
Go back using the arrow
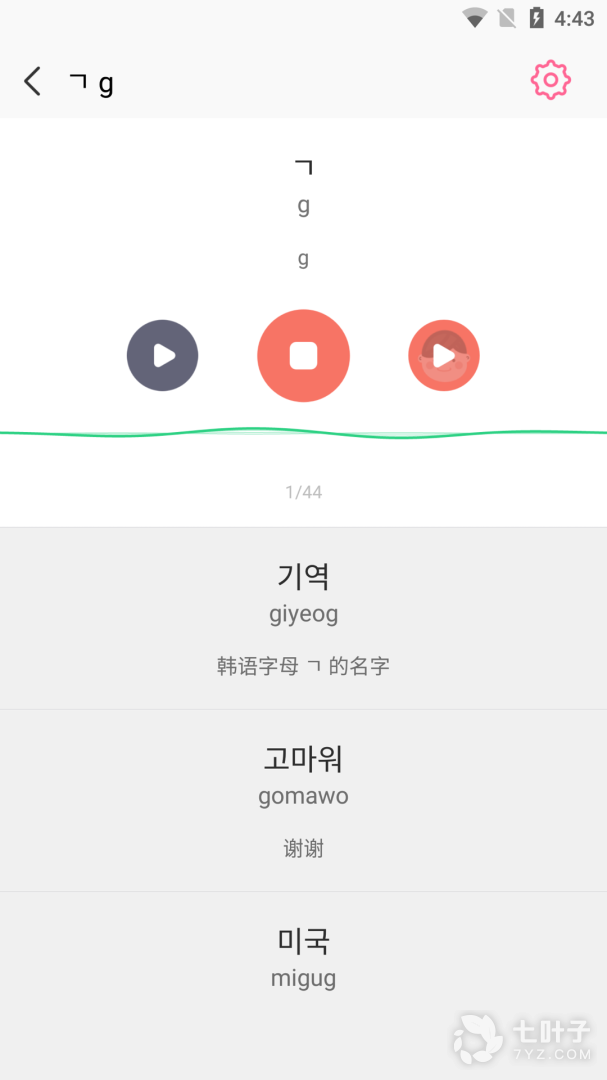(x=32, y=81)
